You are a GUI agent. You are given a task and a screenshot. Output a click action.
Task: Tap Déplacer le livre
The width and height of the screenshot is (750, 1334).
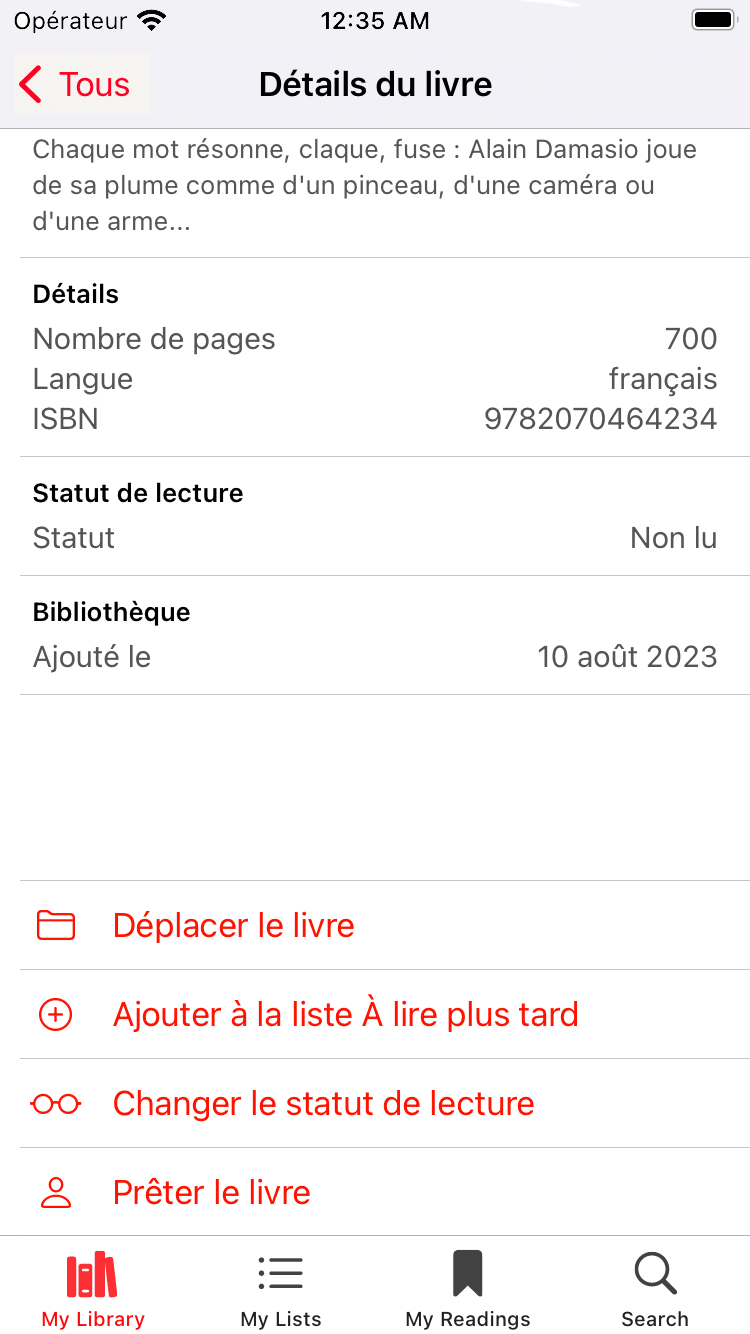pos(385,925)
